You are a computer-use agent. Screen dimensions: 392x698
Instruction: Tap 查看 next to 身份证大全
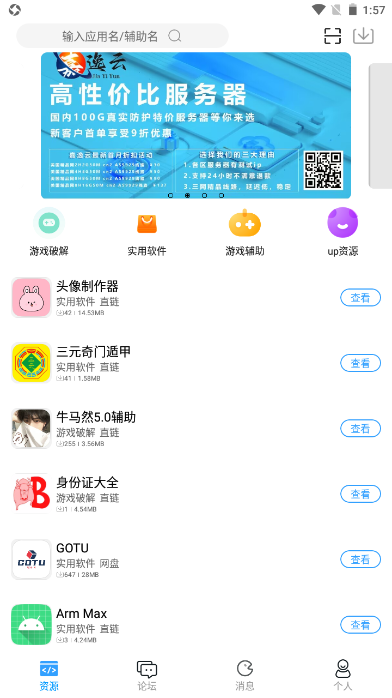pyautogui.click(x=360, y=494)
